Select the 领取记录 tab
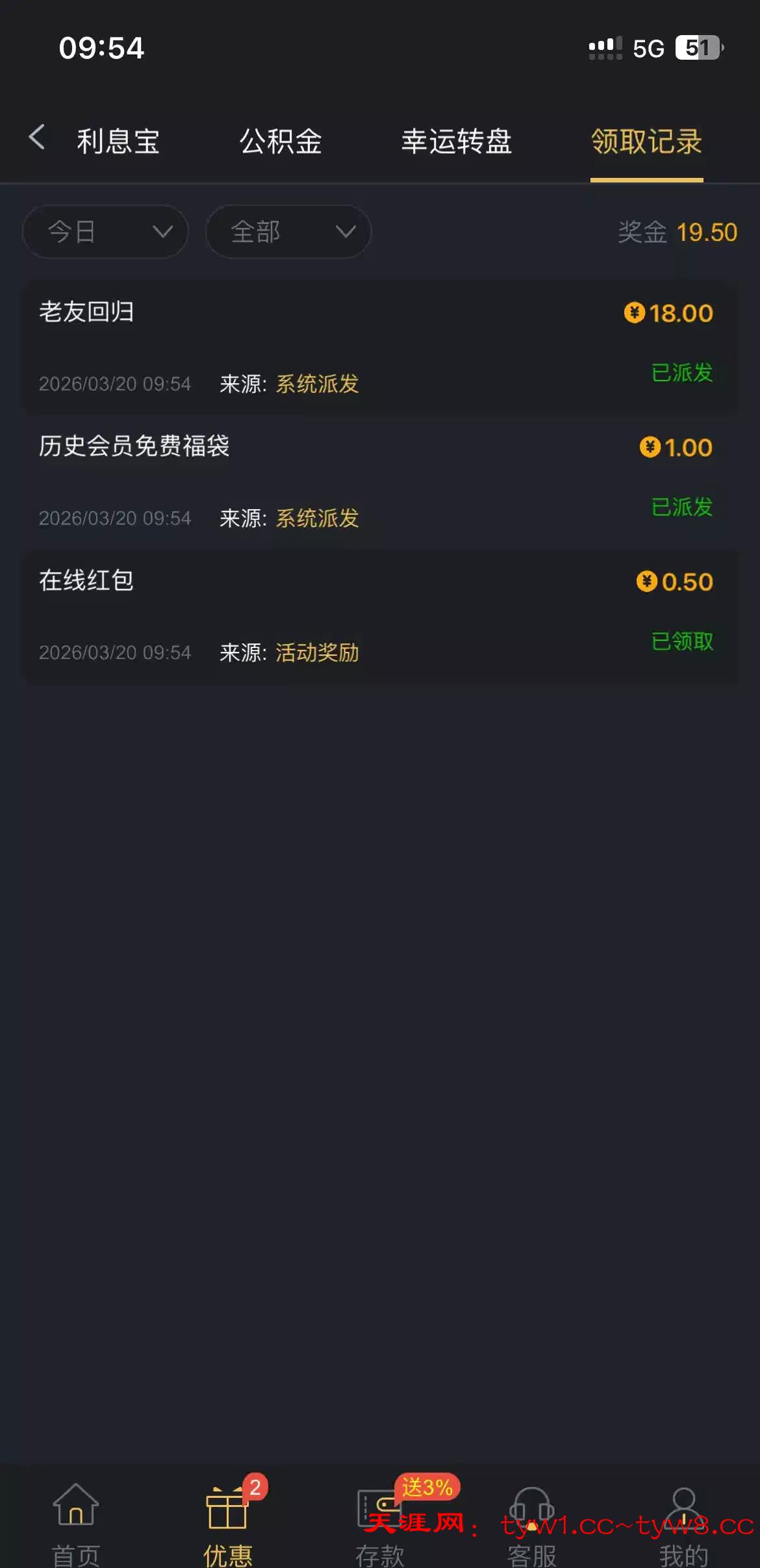The width and height of the screenshot is (760, 1568). pyautogui.click(x=646, y=141)
